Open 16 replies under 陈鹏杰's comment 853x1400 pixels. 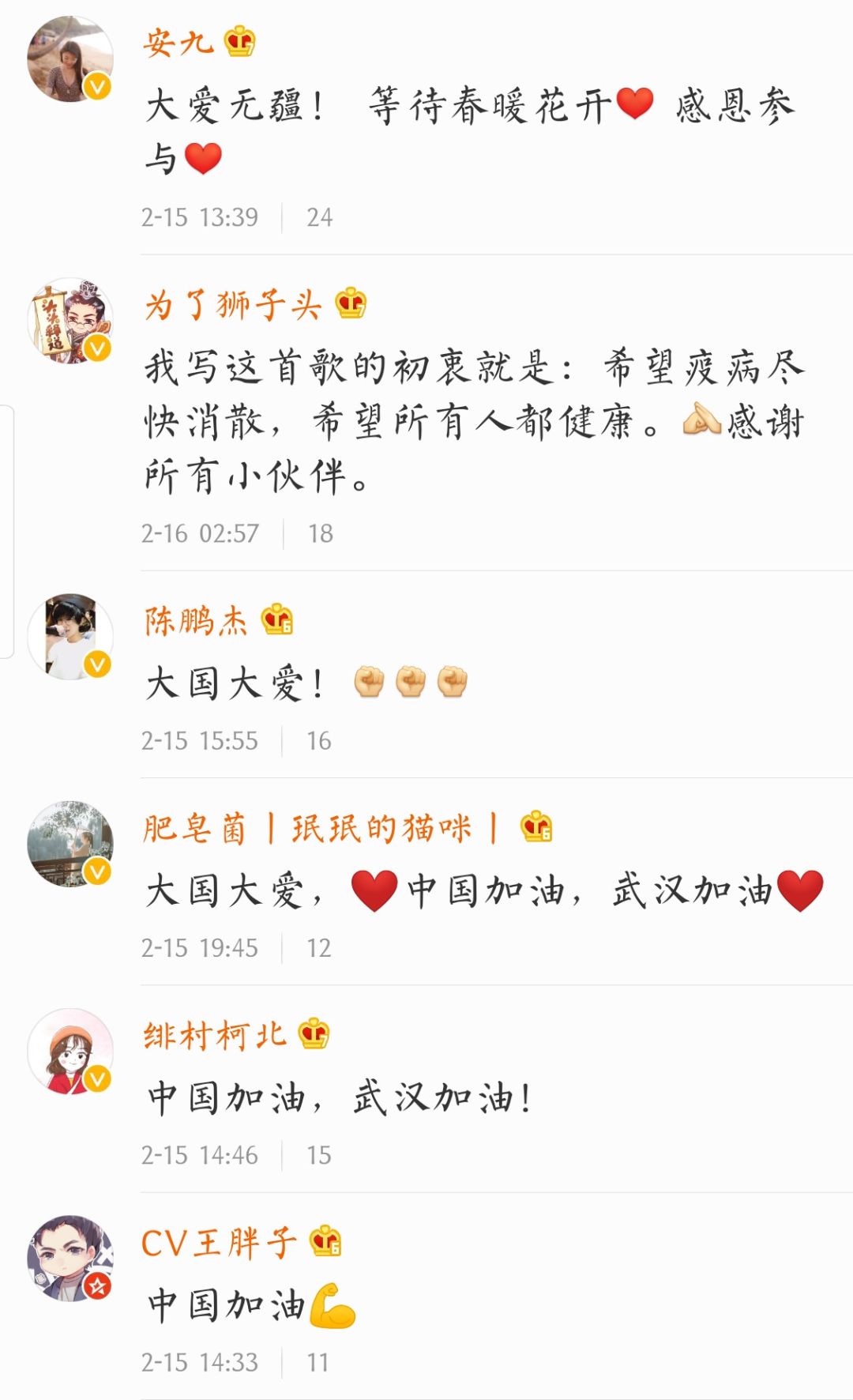coord(319,741)
